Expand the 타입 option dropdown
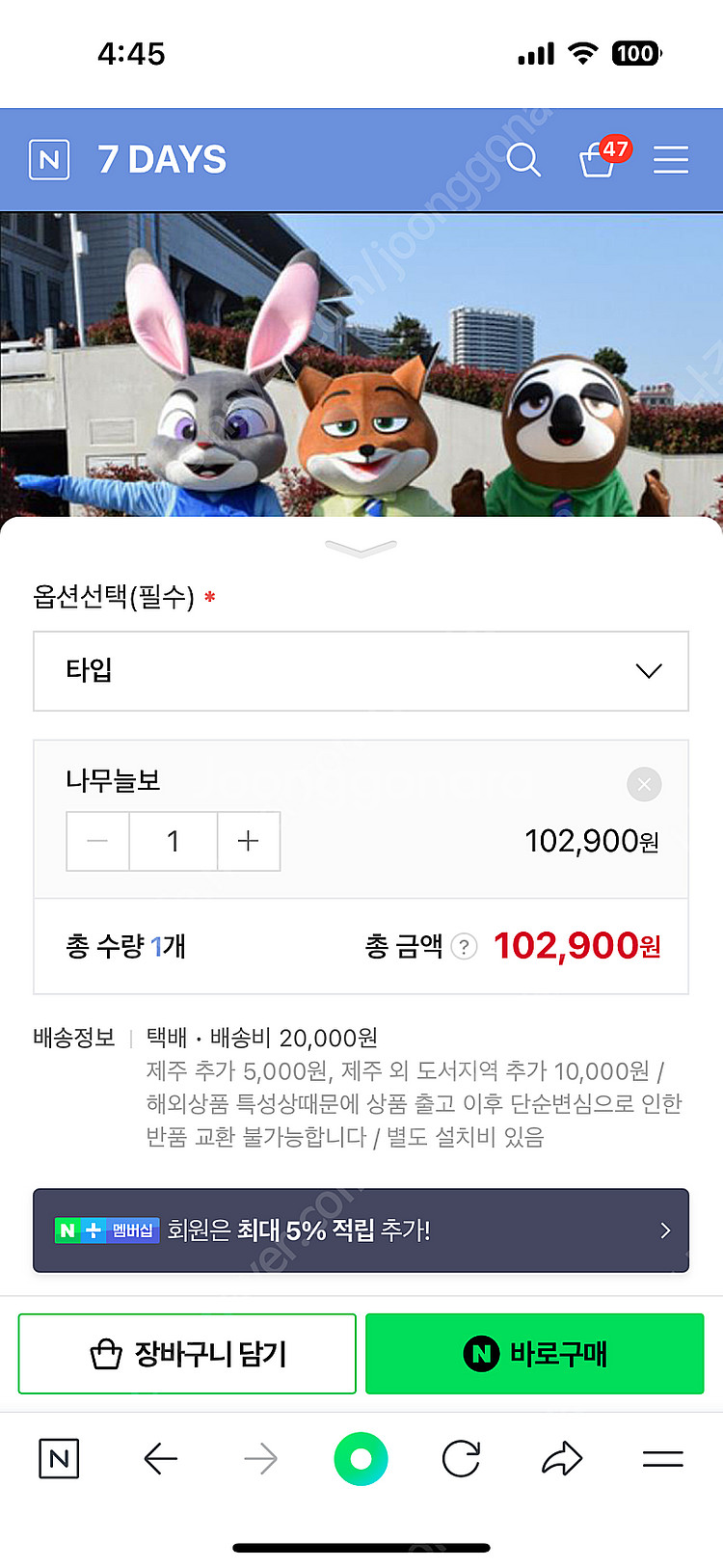Image resolution: width=723 pixels, height=1568 pixels. 361,671
